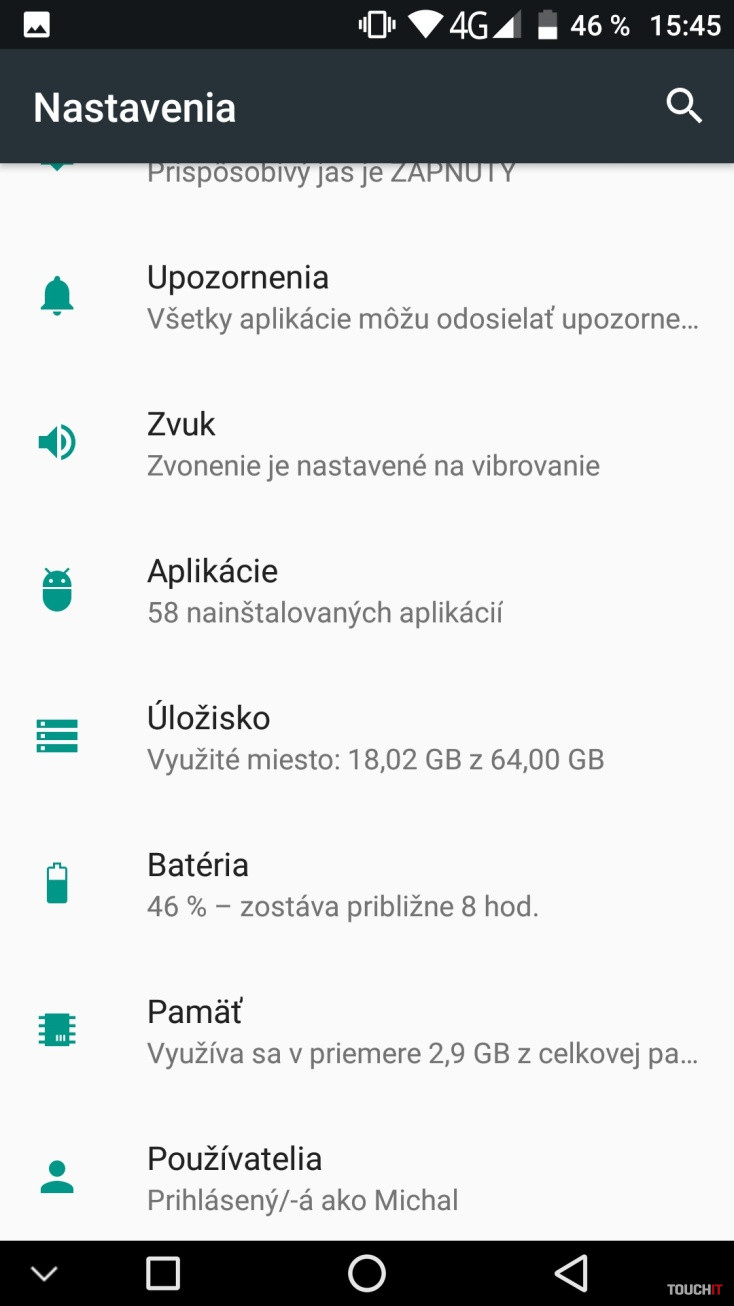The image size is (734, 1306).
Task: Show recent apps via square button
Action: pyautogui.click(x=163, y=1273)
